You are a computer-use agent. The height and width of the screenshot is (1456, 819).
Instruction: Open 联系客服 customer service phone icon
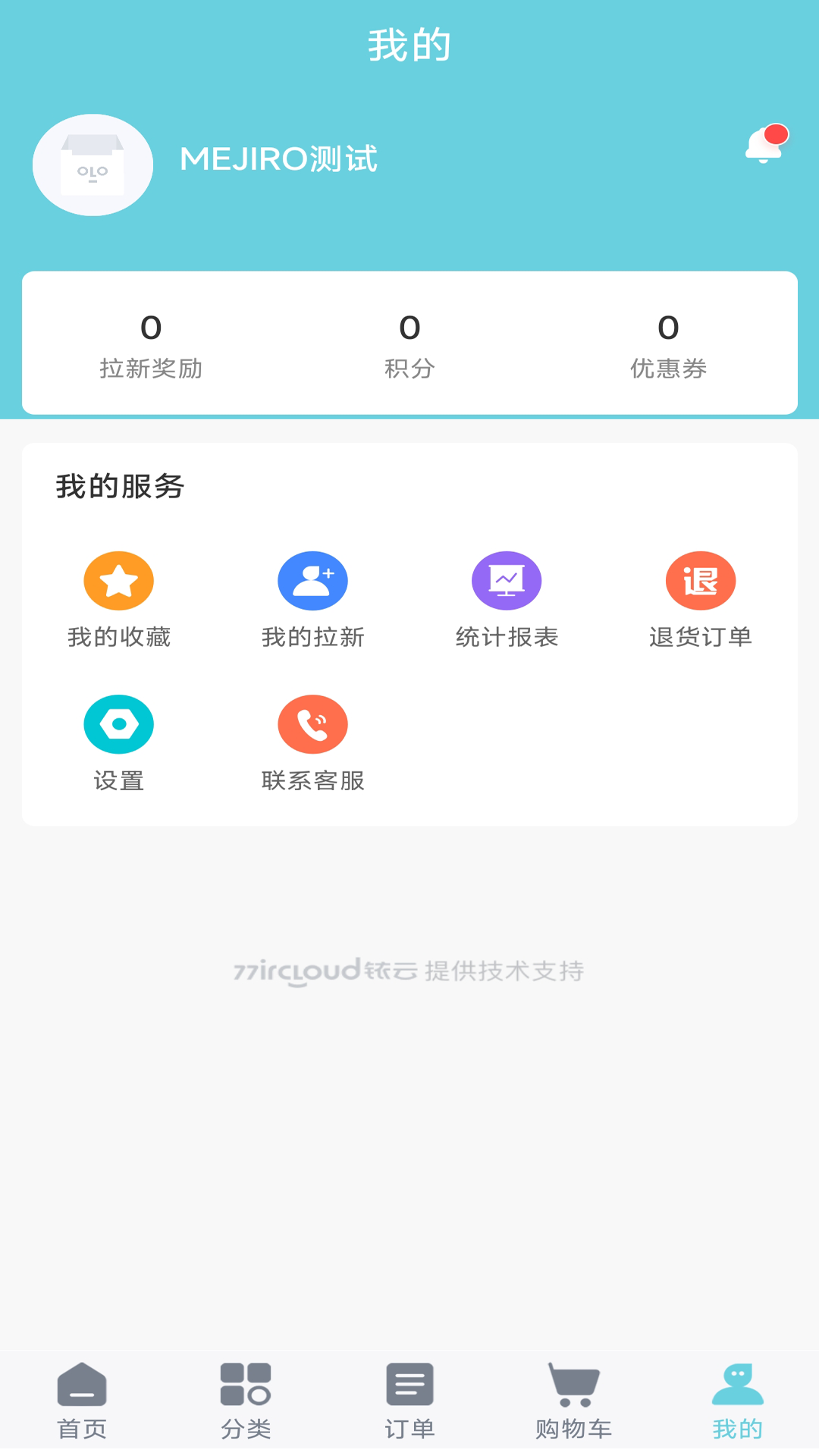(312, 724)
